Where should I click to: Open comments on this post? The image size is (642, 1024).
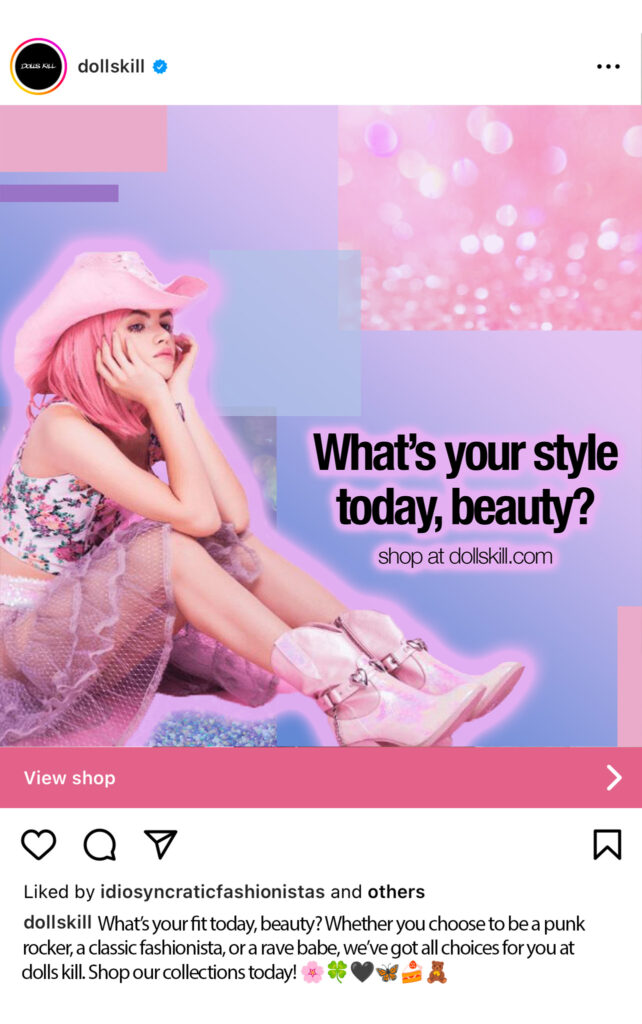tap(99, 845)
